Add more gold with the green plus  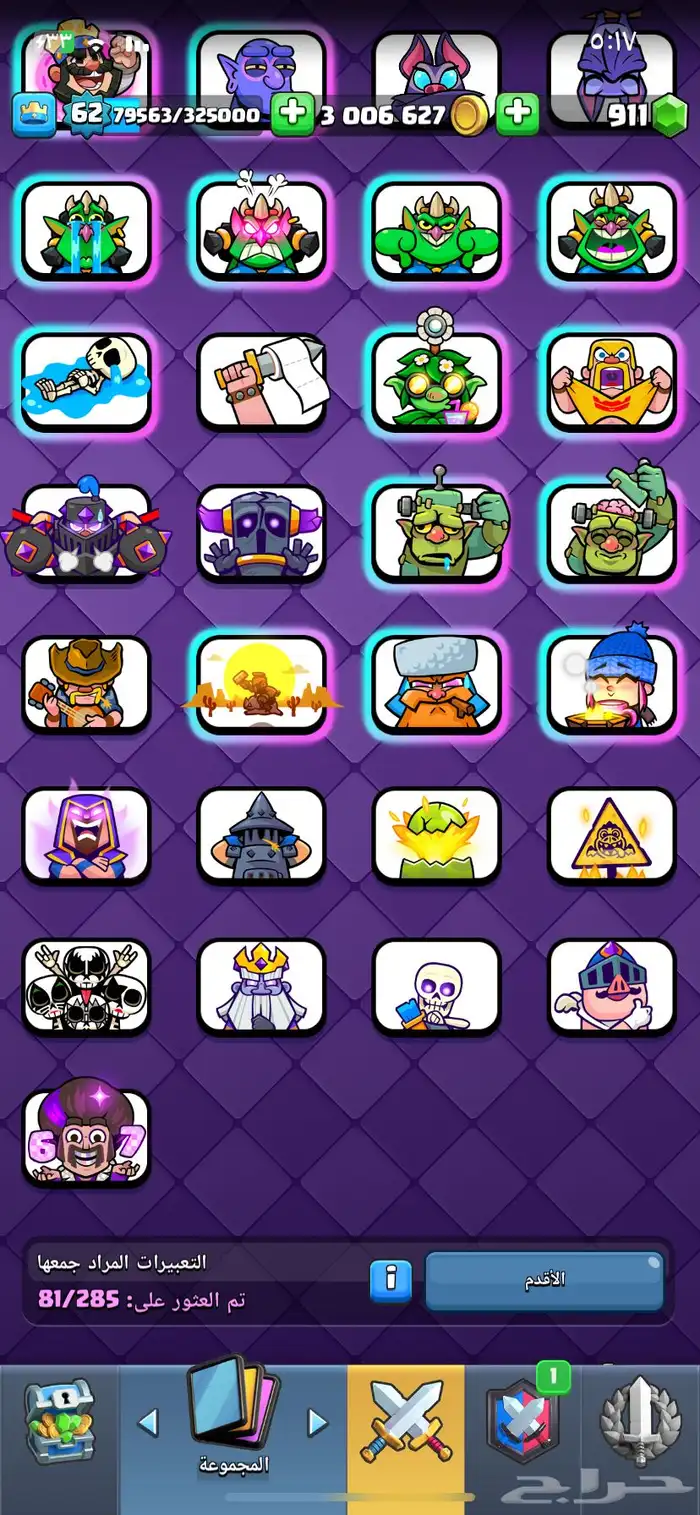pyautogui.click(x=293, y=115)
